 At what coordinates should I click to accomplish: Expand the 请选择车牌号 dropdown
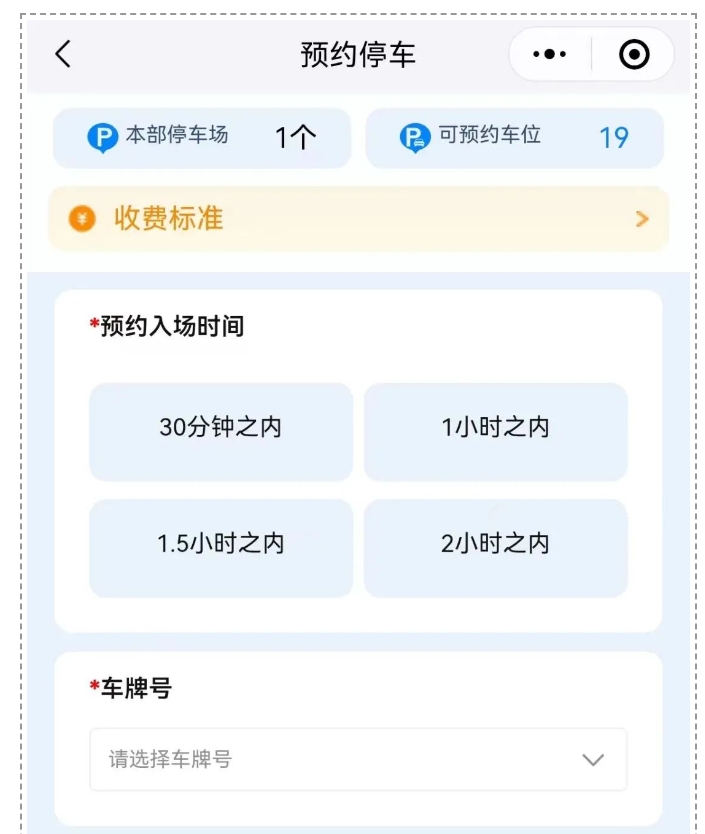tap(358, 760)
